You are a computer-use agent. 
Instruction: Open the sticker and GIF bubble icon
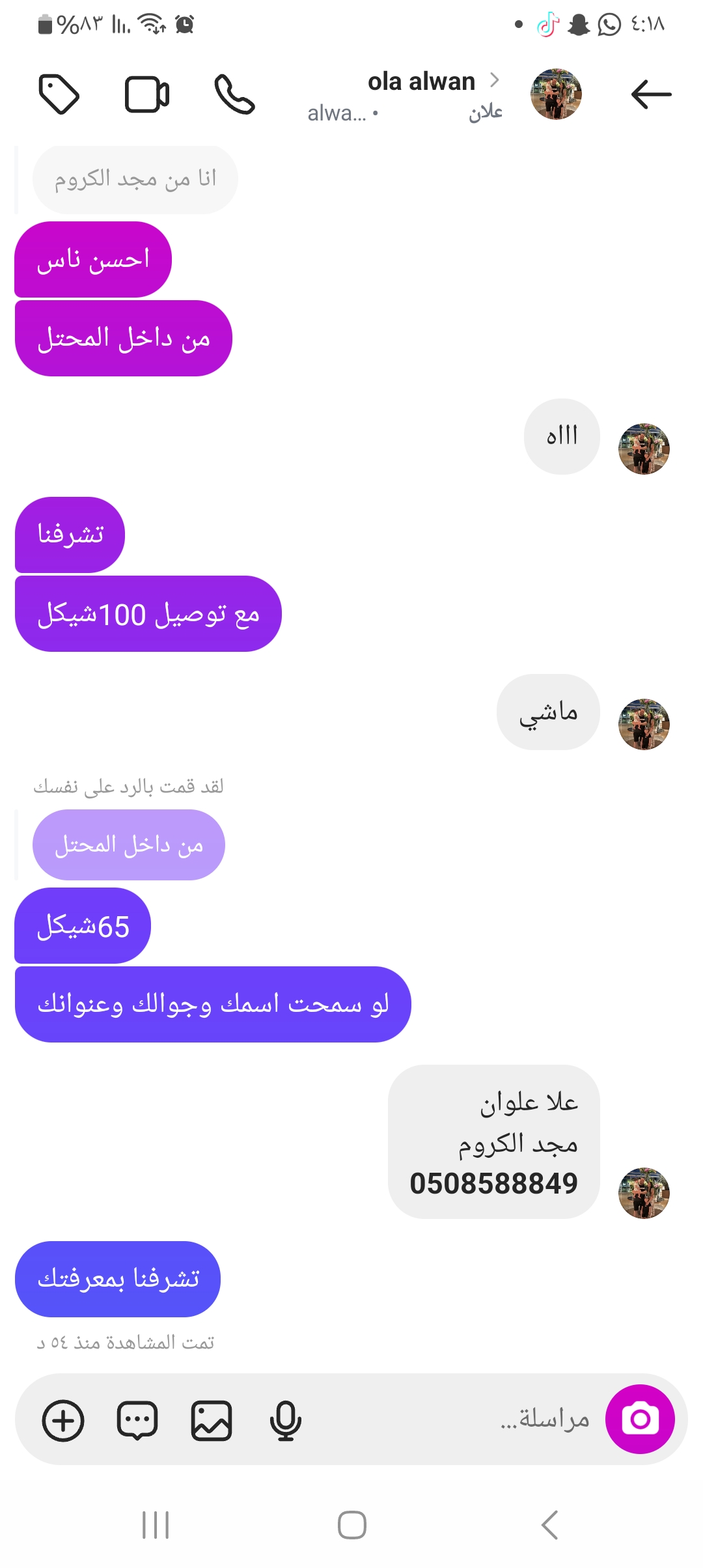pyautogui.click(x=137, y=1420)
